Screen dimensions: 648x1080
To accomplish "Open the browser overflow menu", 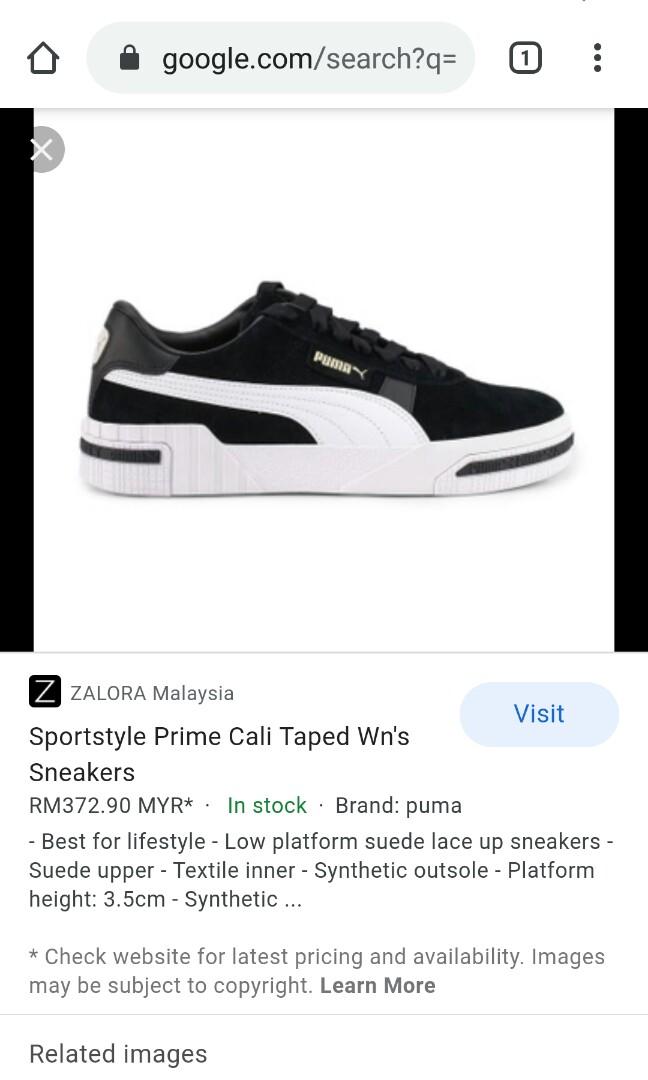I will coord(597,58).
